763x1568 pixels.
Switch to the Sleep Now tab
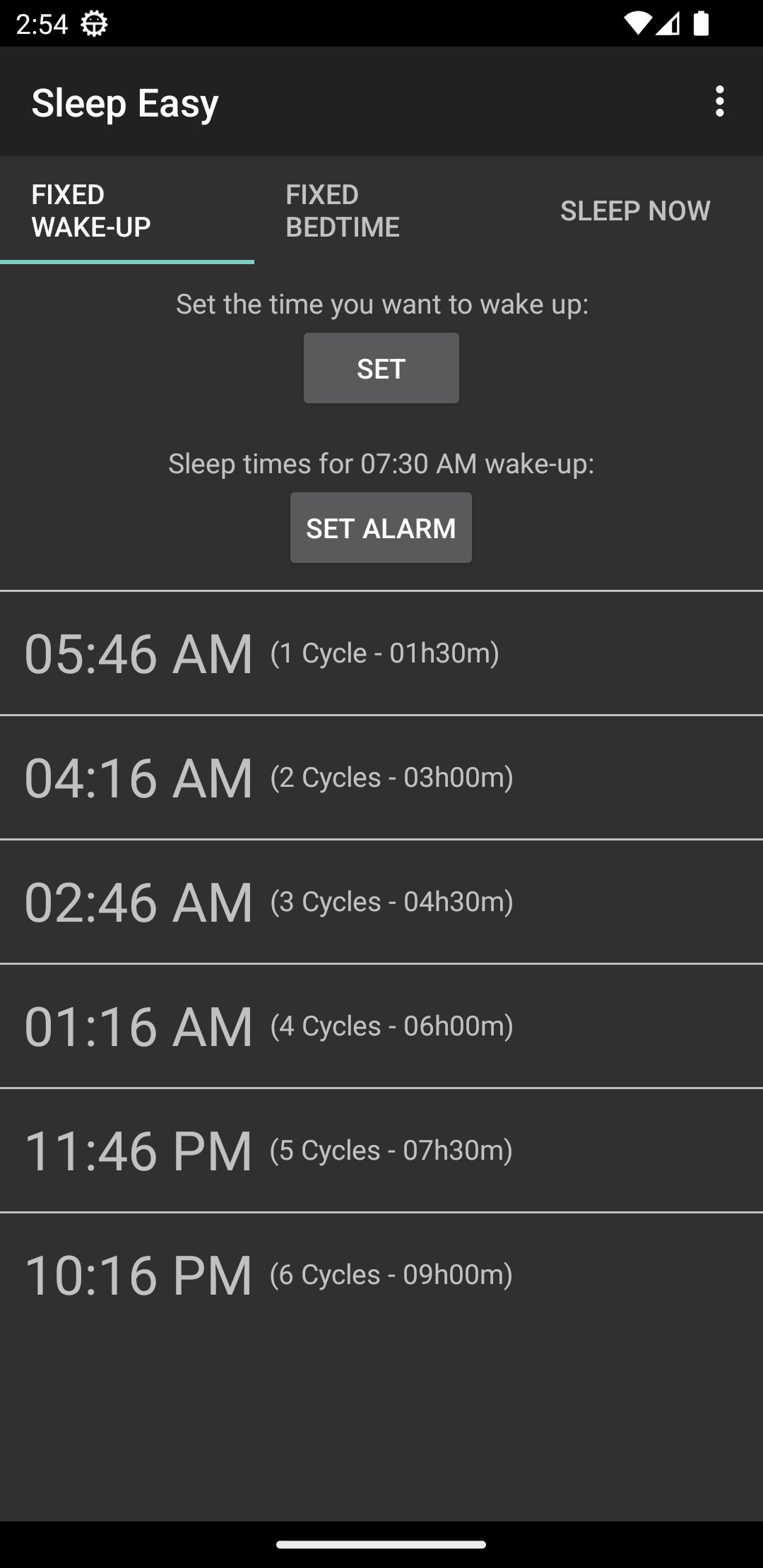pyautogui.click(x=635, y=210)
